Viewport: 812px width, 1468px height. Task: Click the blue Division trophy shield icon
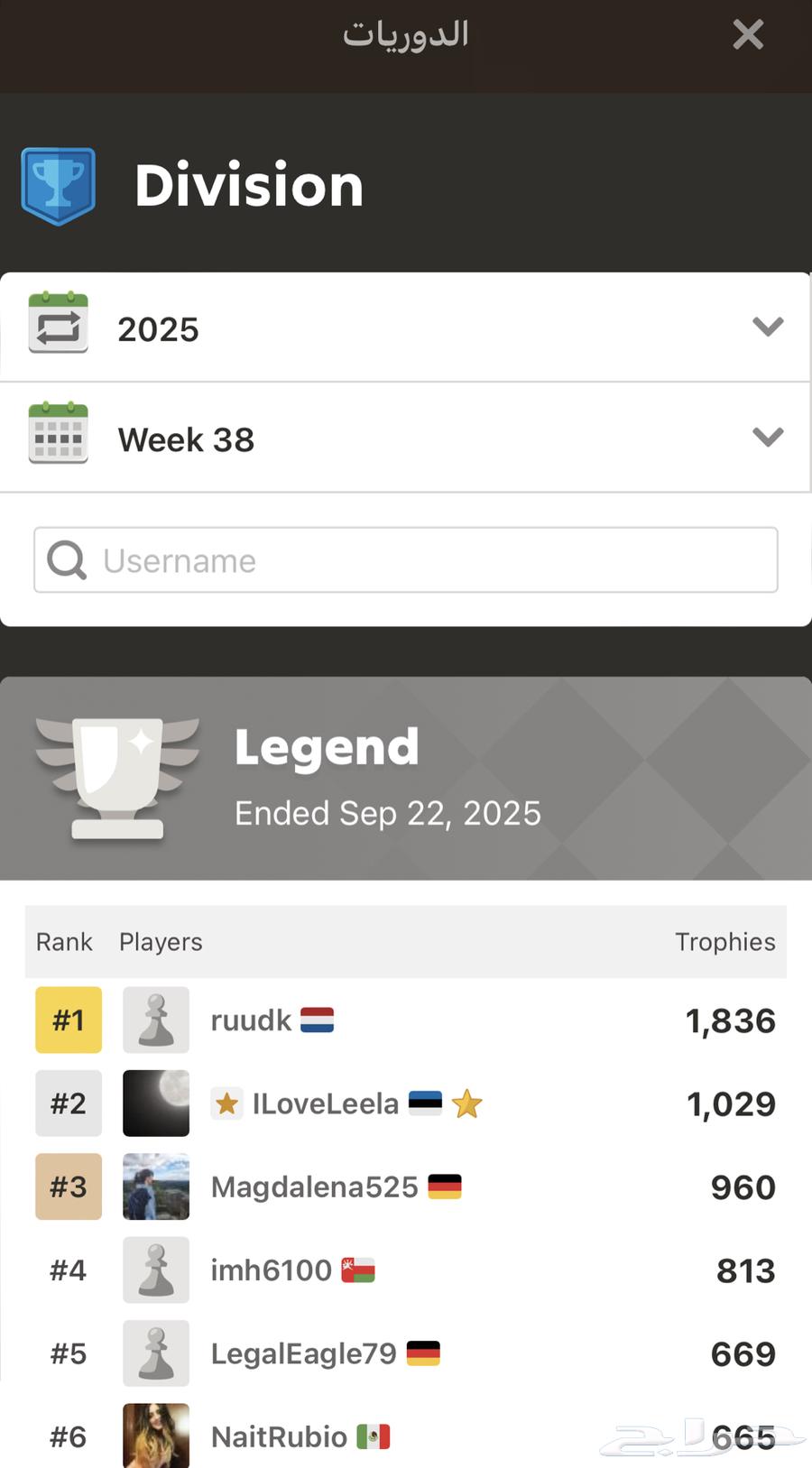(57, 184)
